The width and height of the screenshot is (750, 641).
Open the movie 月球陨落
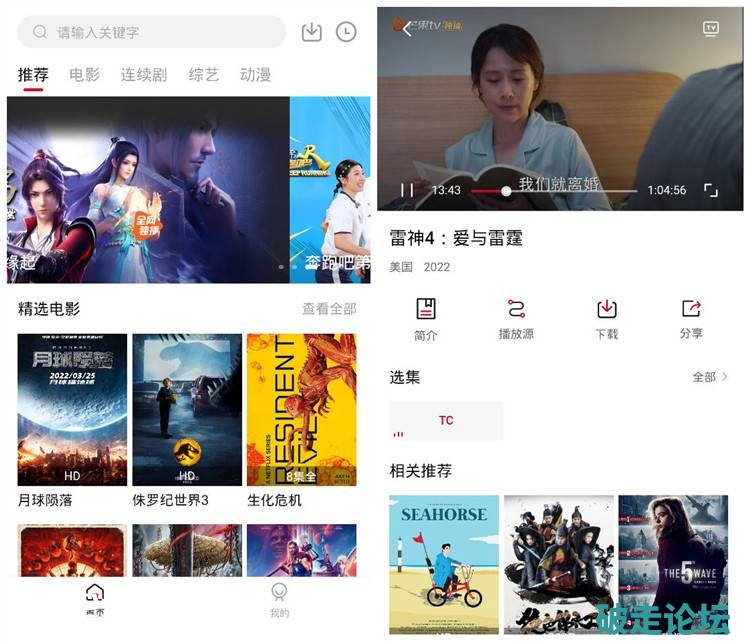pyautogui.click(x=72, y=410)
